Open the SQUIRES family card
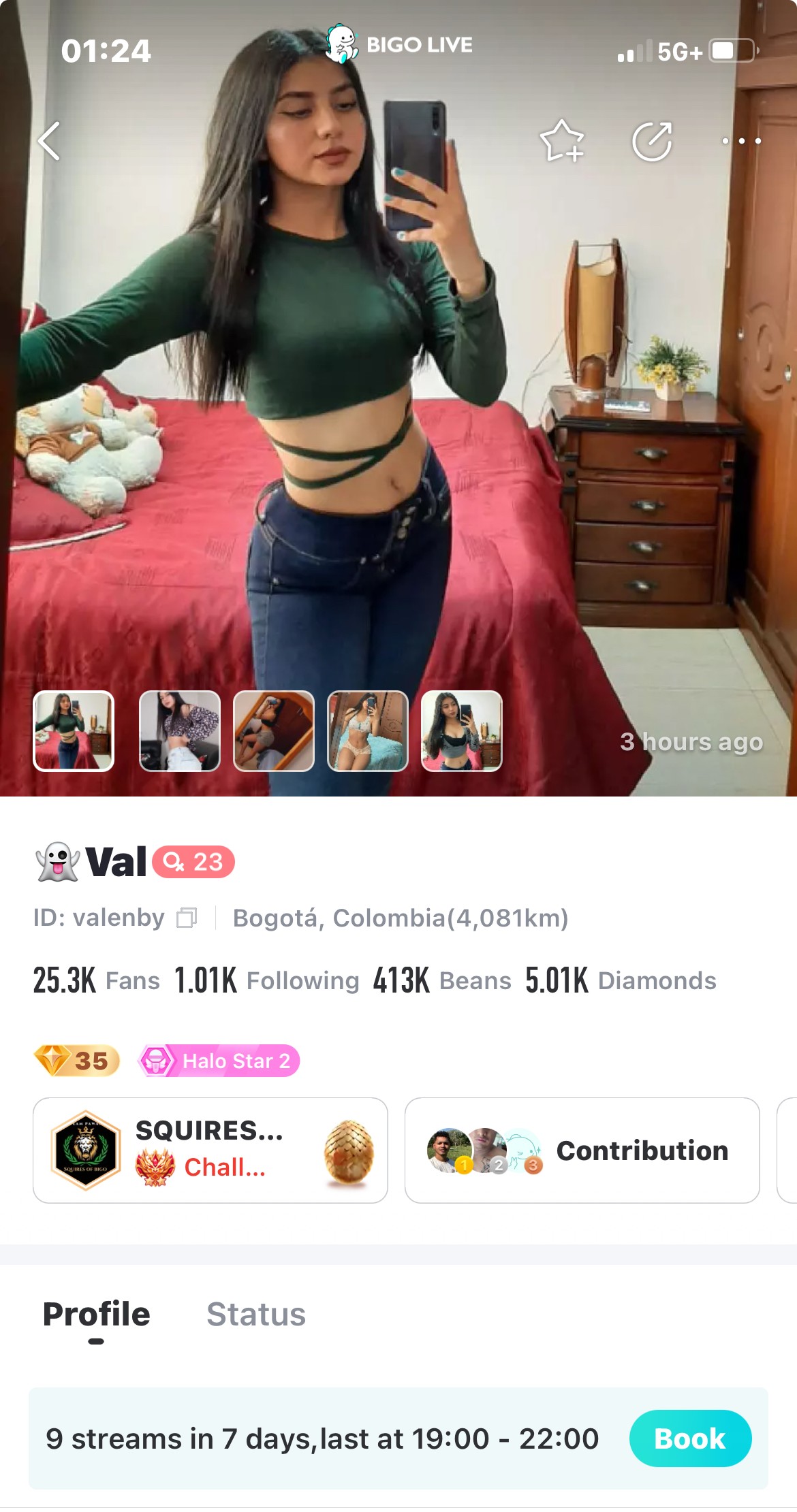The width and height of the screenshot is (797, 1512). coord(210,1150)
